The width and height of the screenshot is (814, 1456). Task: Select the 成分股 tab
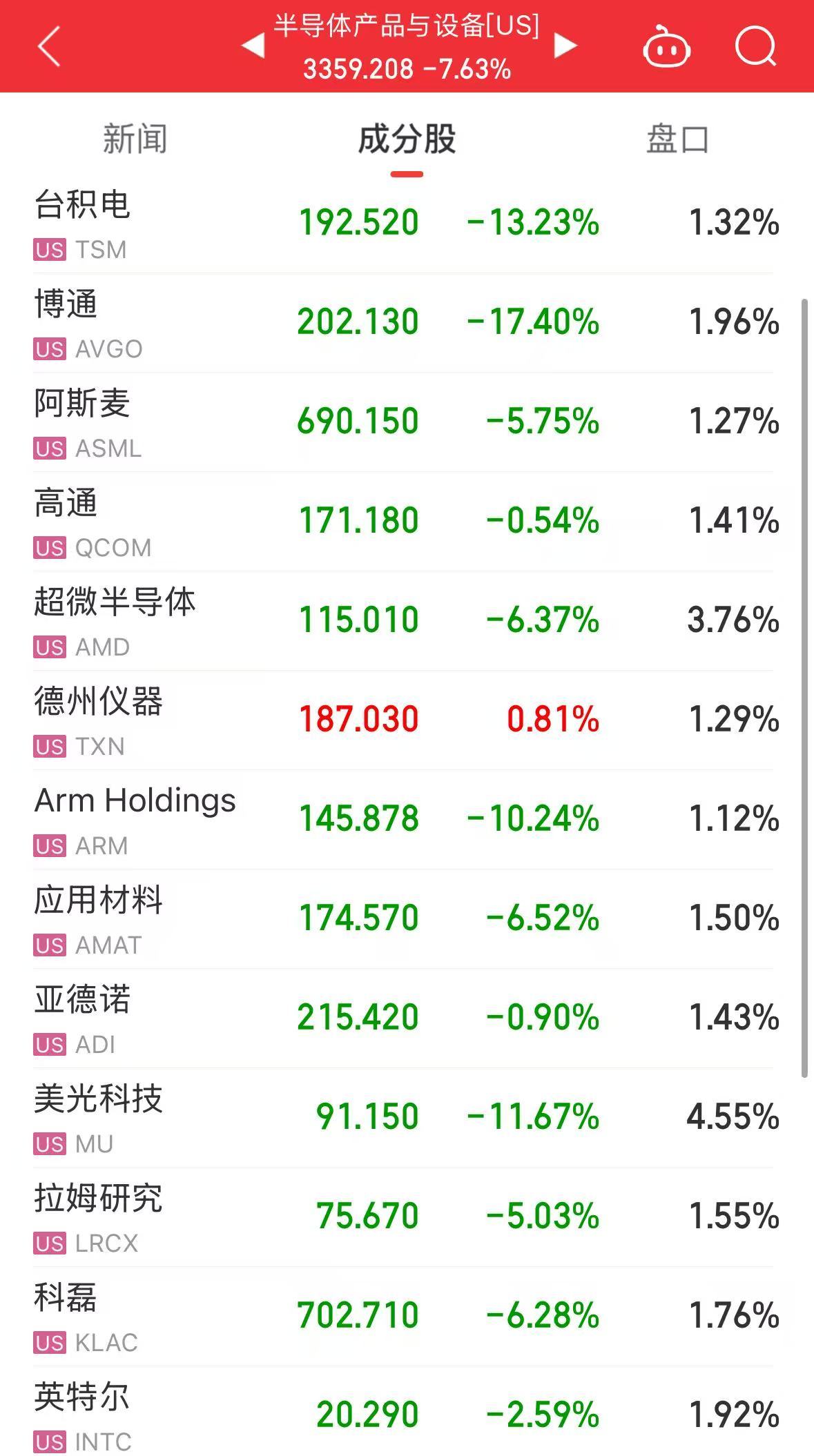[407, 138]
